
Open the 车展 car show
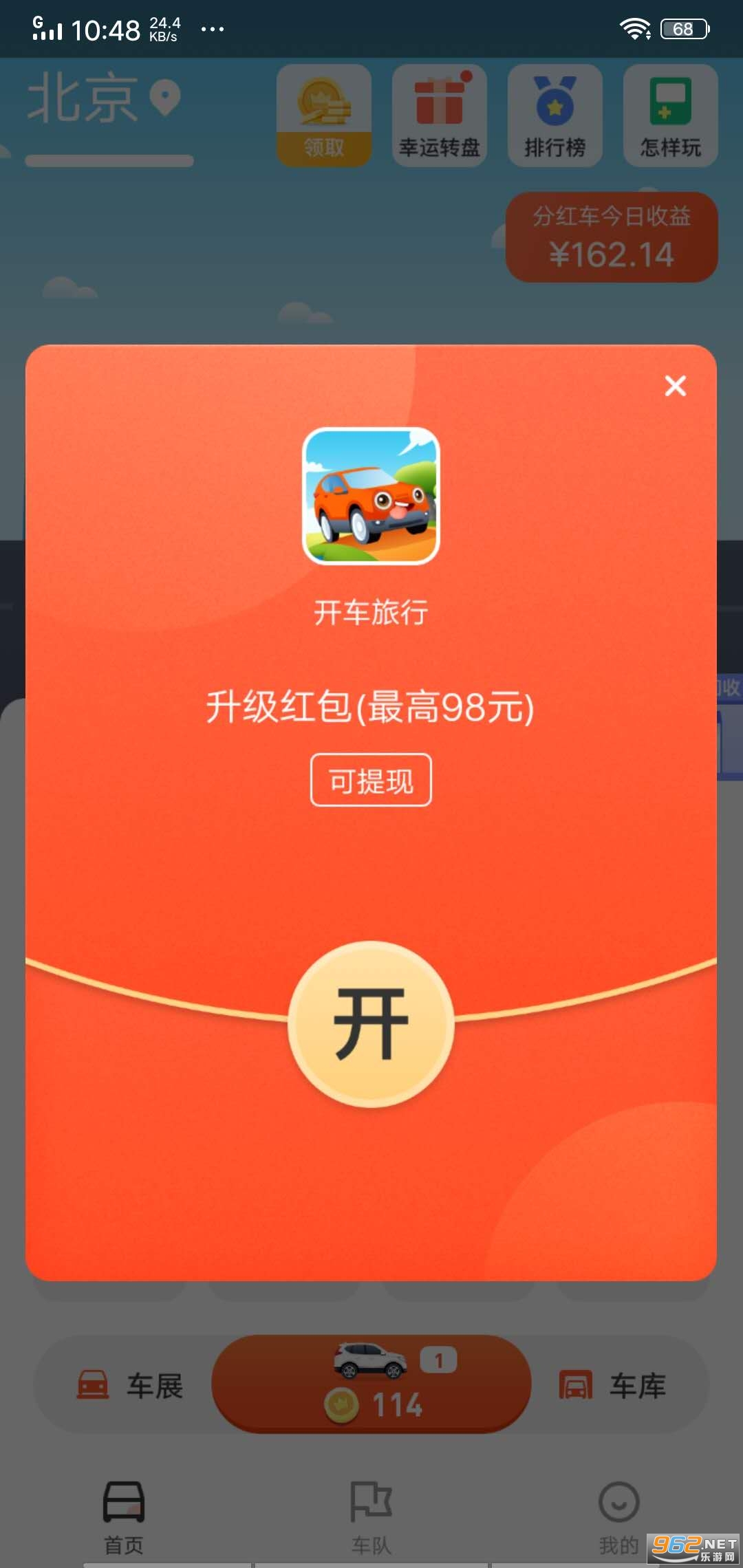[x=131, y=1385]
